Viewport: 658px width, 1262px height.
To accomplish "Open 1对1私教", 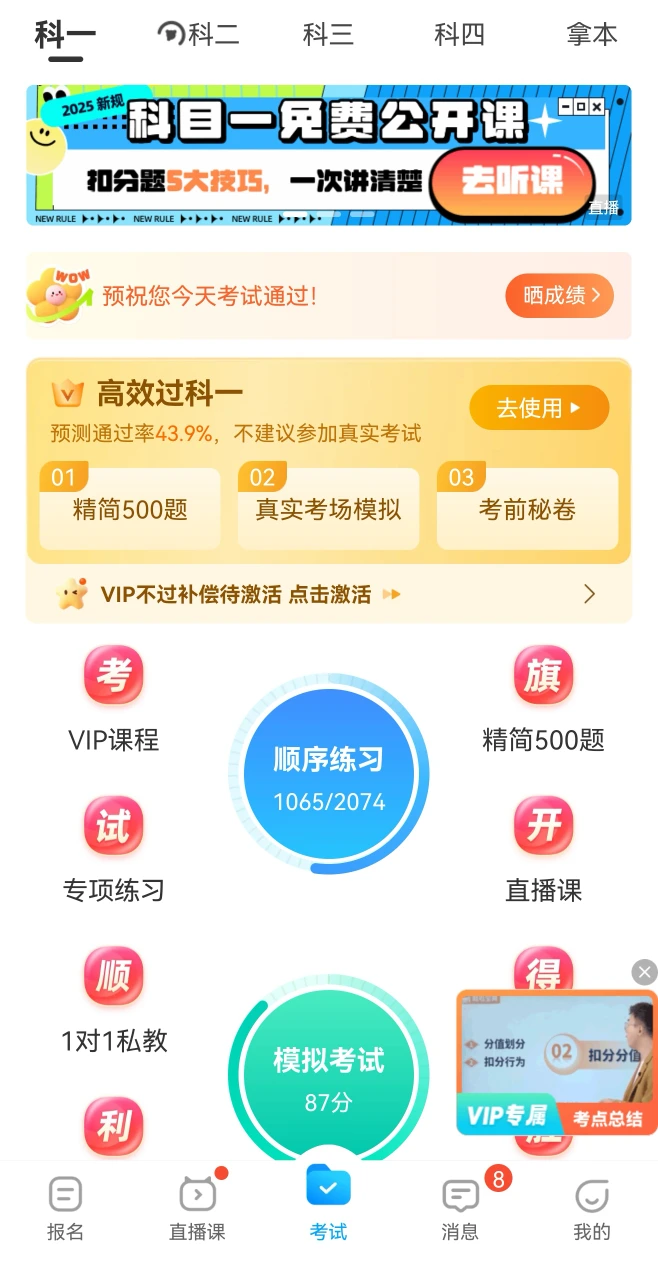I will point(114,1000).
